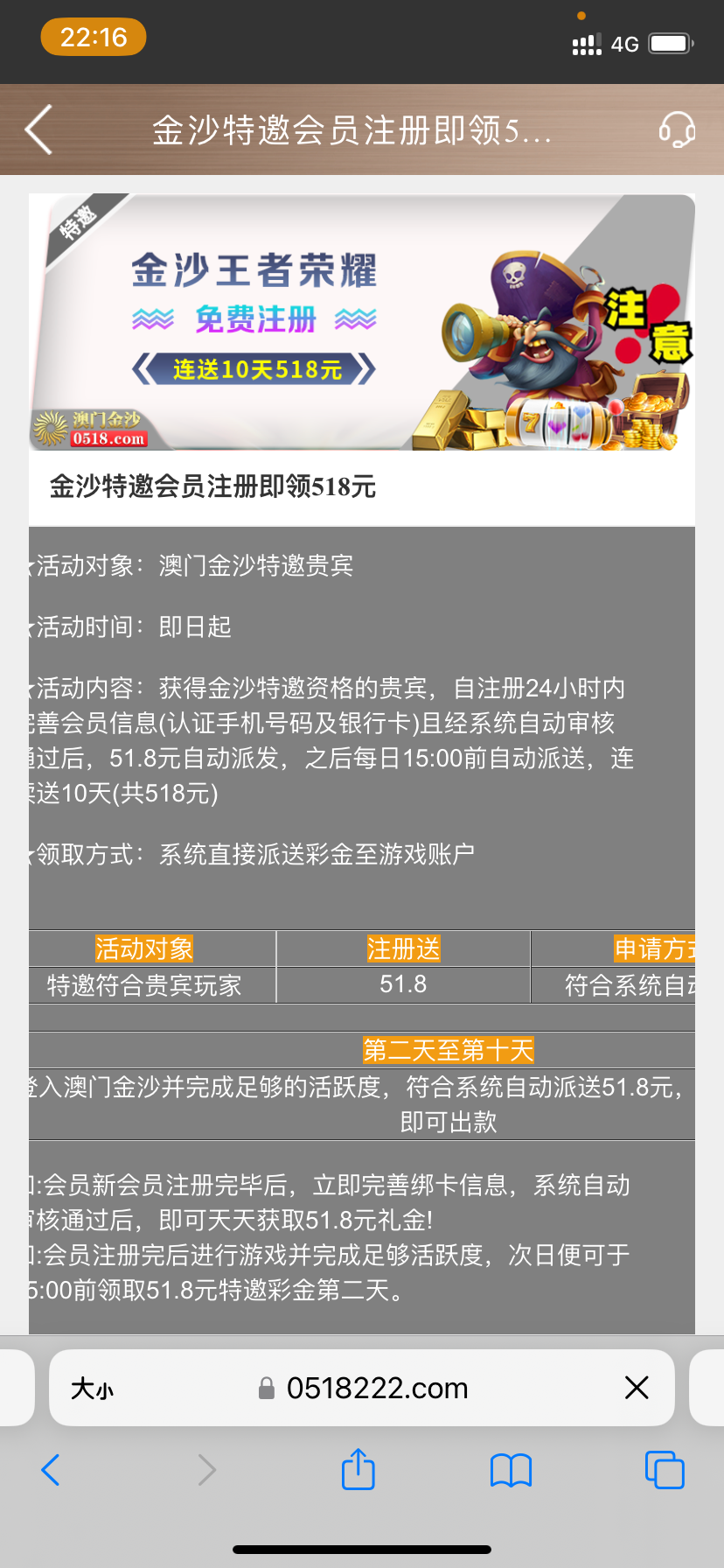This screenshot has height=1568, width=724.
Task: Share this page from Safari toolbar
Action: click(x=358, y=1469)
